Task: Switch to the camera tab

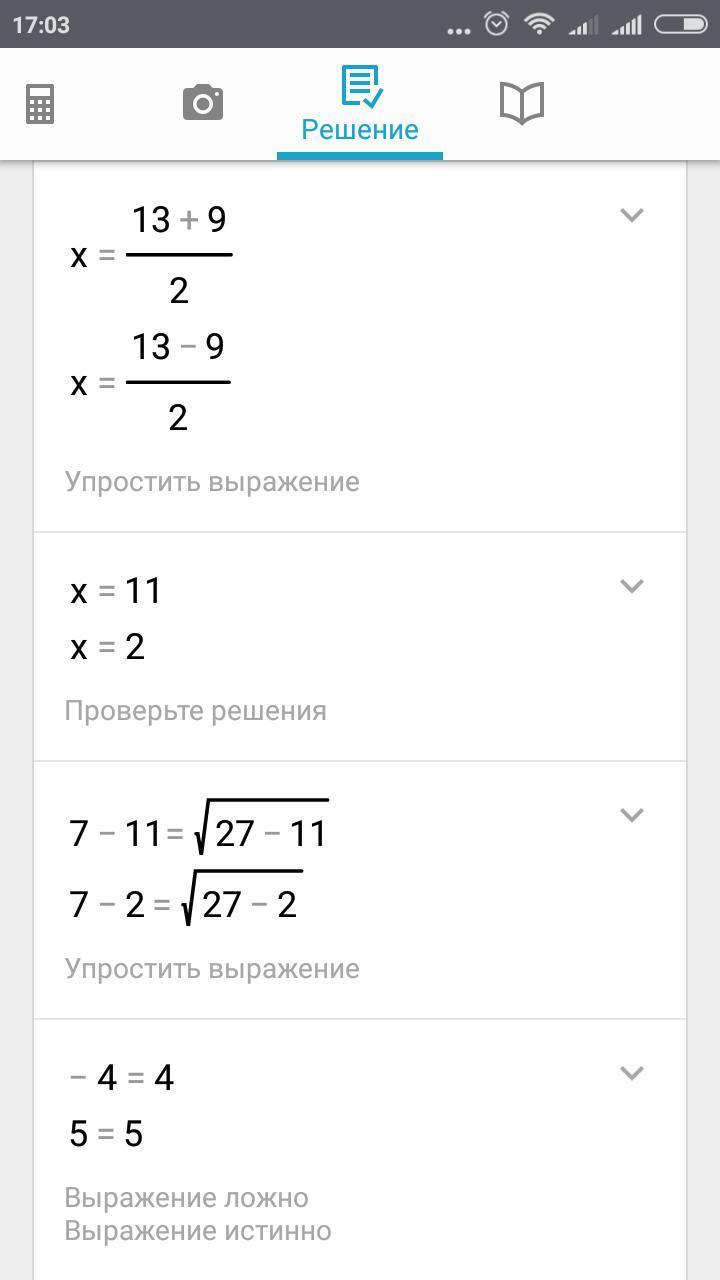Action: 202,103
